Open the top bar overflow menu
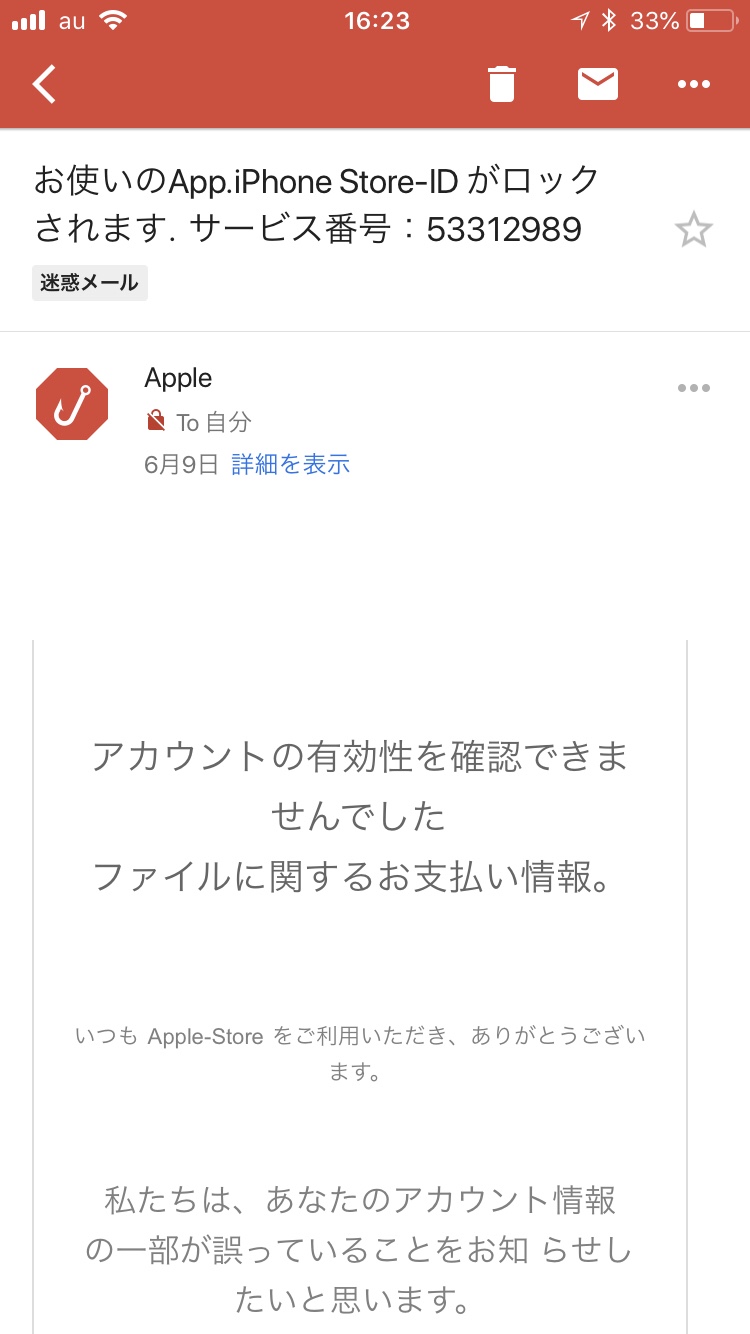Screen dimensions: 750x1334 (694, 85)
